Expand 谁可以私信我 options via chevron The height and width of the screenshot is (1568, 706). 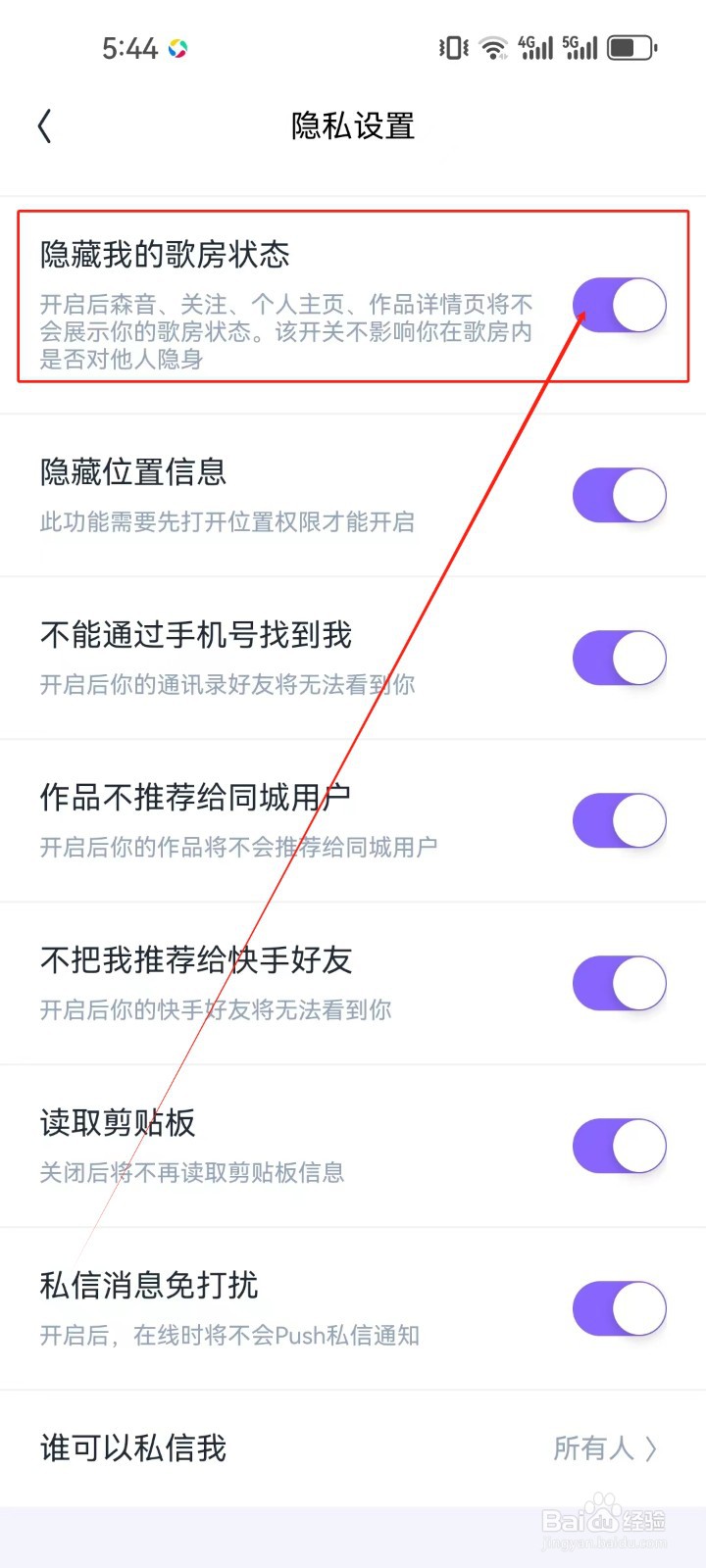650,1448
